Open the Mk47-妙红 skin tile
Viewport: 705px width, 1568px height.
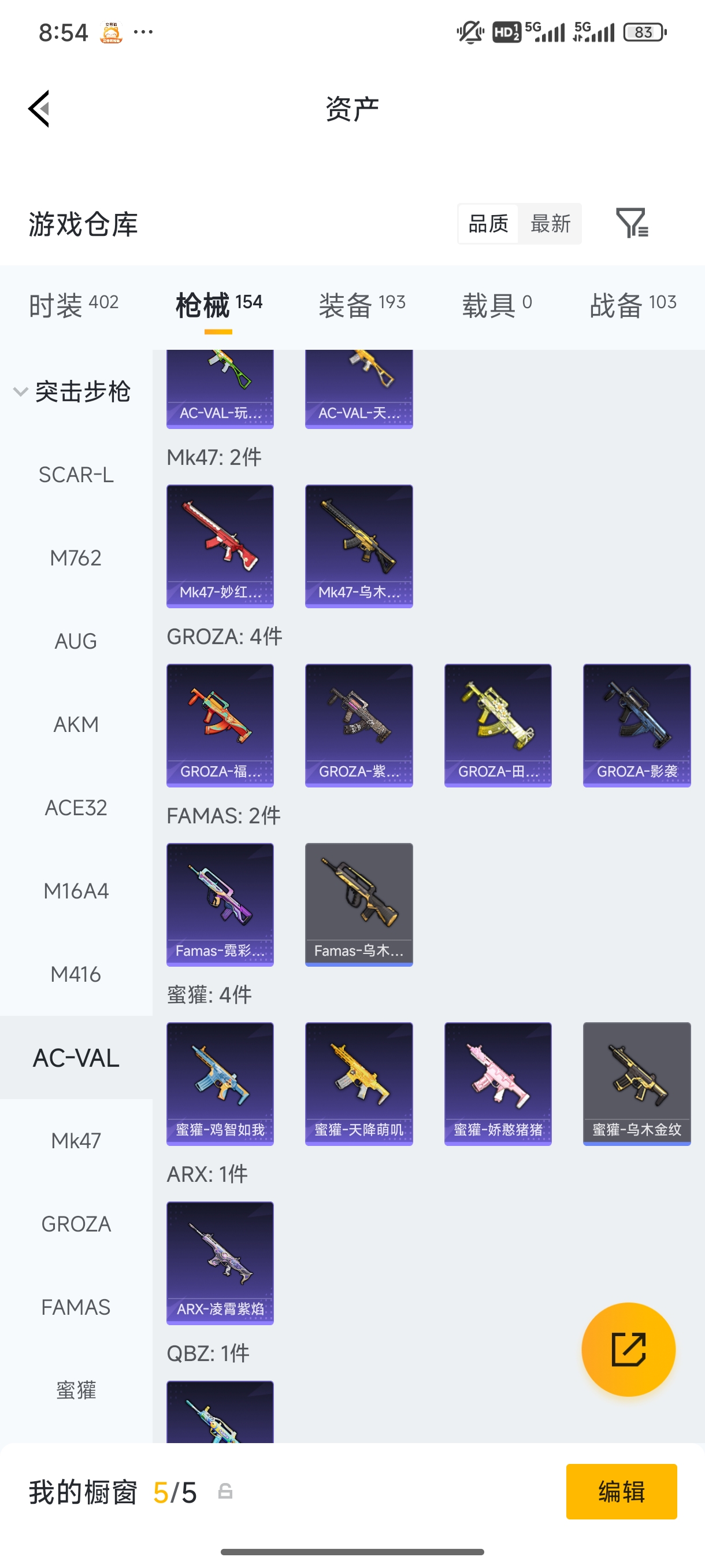tap(220, 546)
